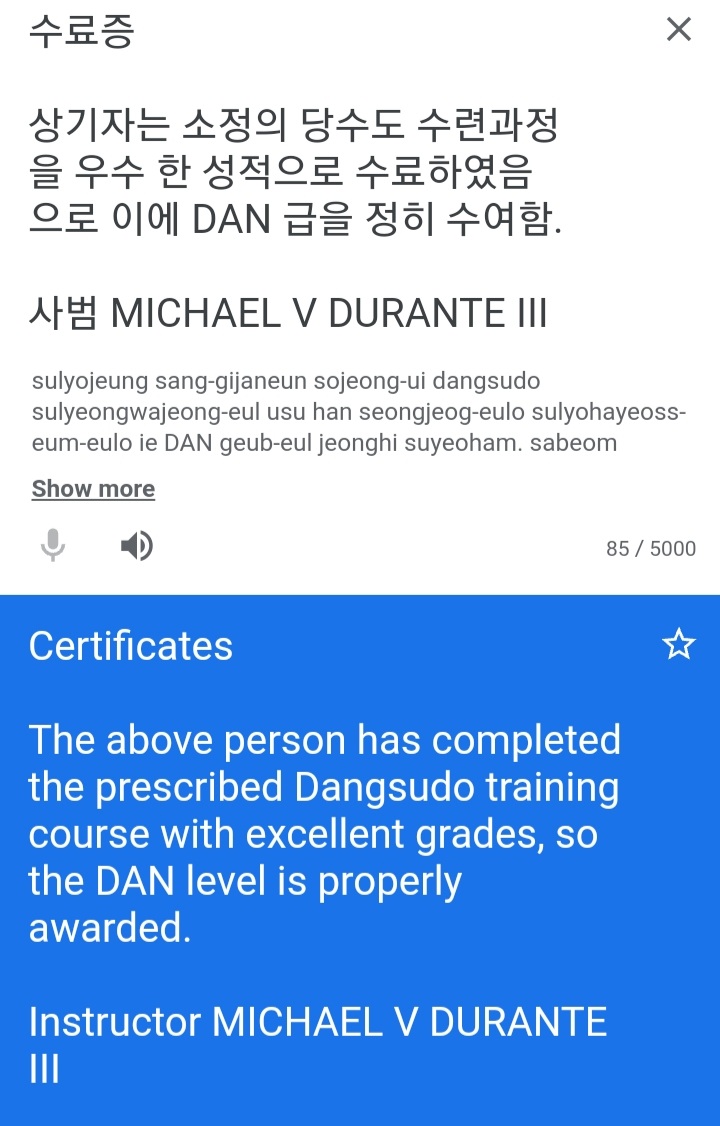This screenshot has height=1126, width=720.
Task: Star this translation to save it
Action: [678, 645]
